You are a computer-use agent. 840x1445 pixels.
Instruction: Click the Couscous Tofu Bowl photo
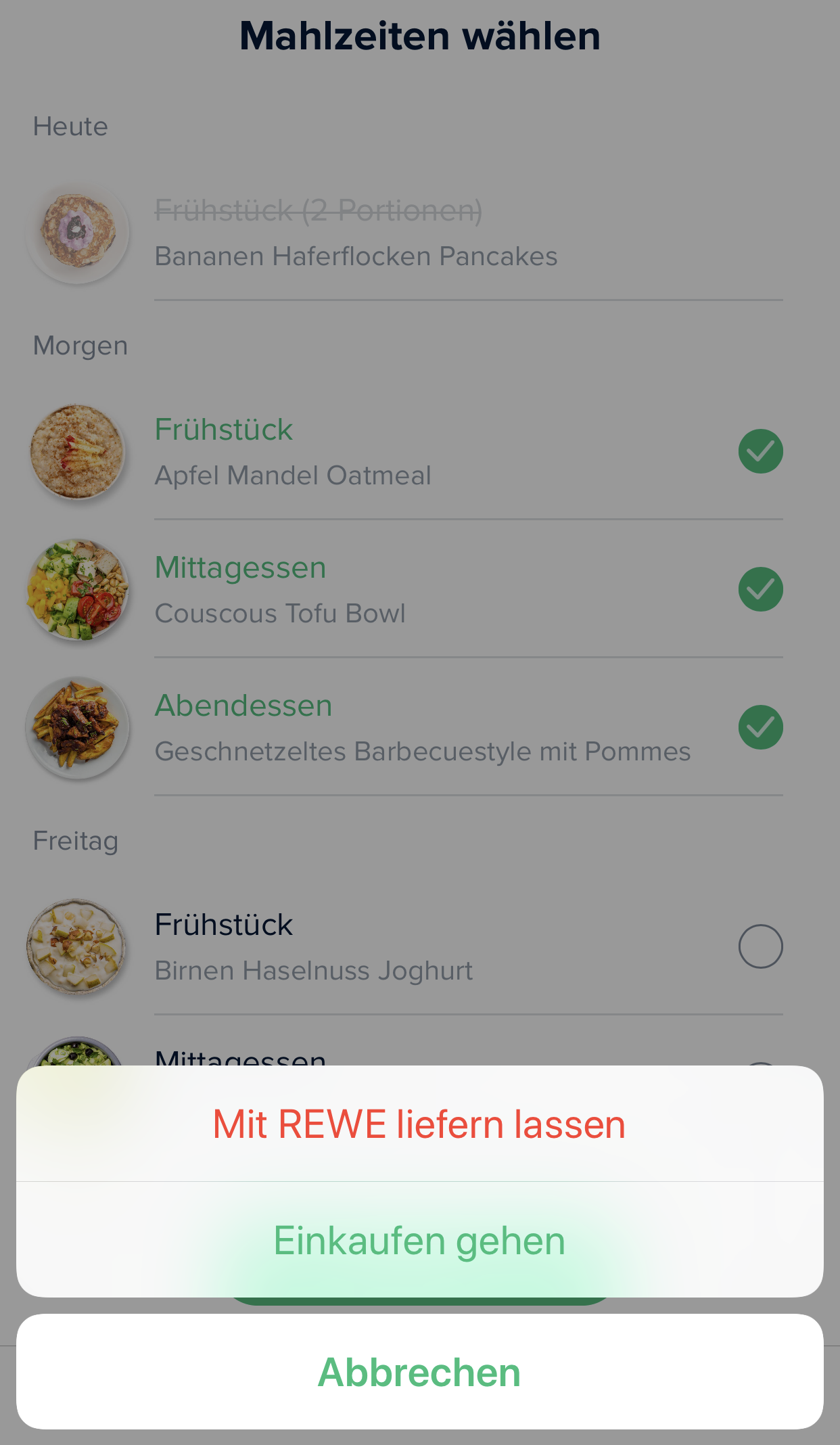coord(77,589)
